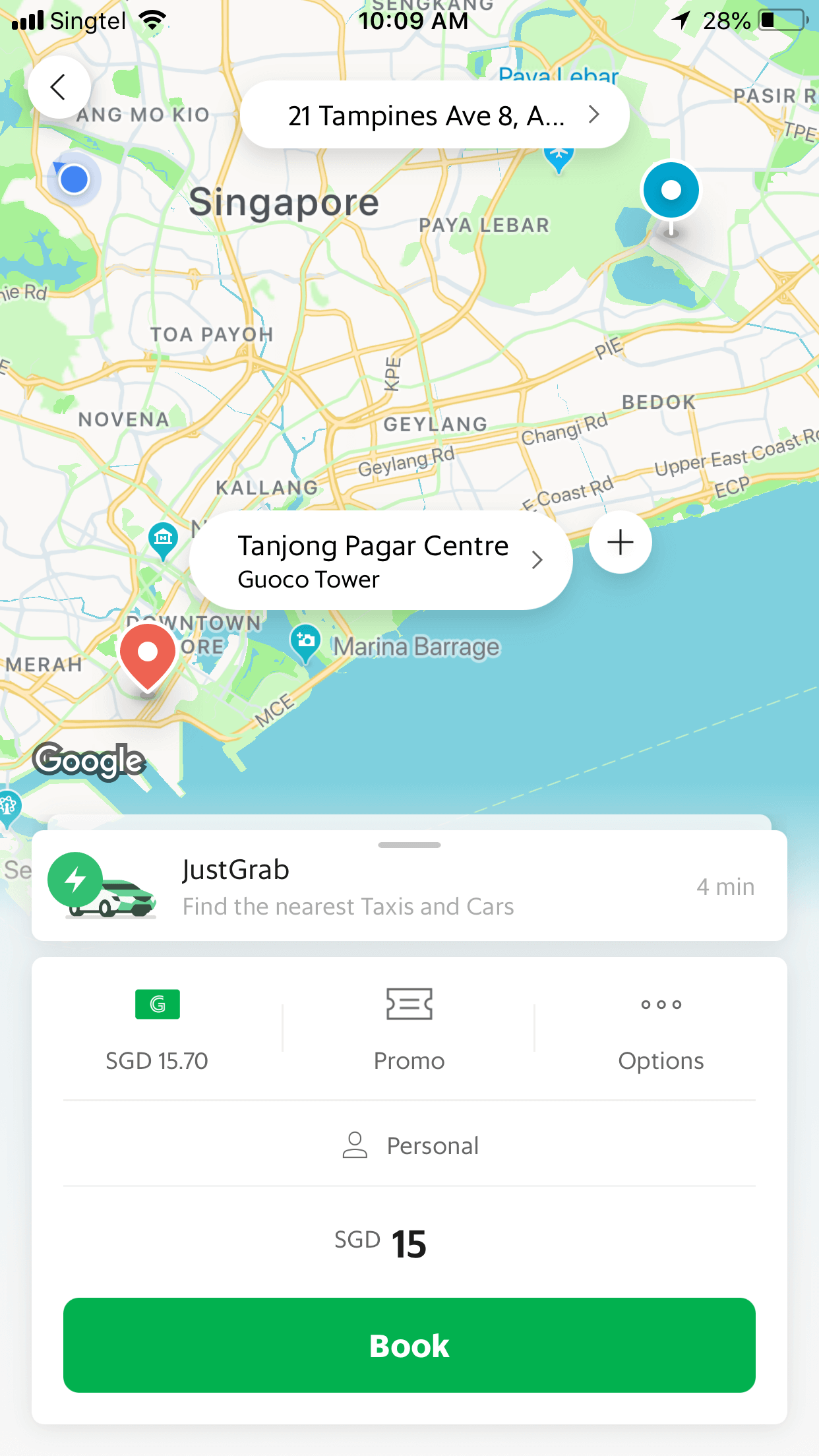Go back using the arrow button

59,87
